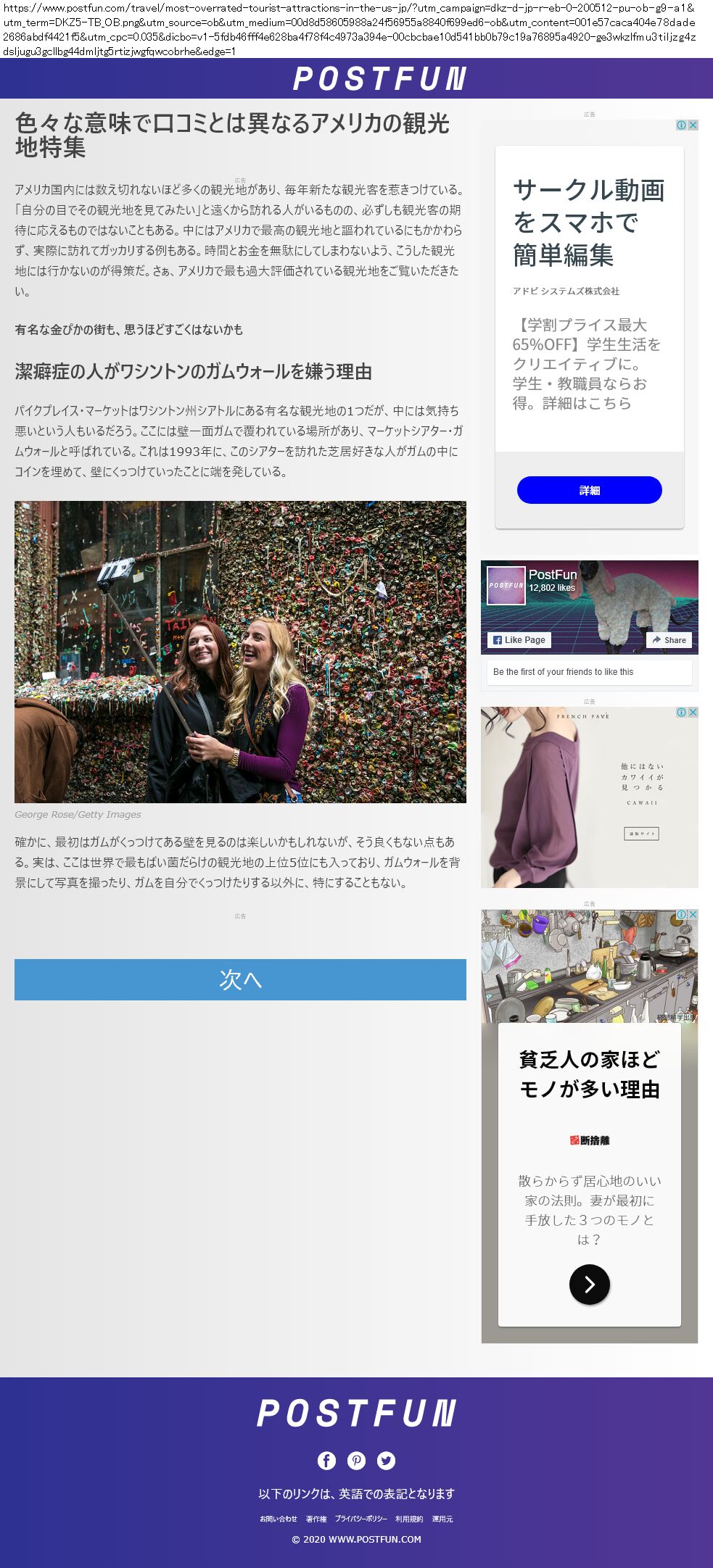The image size is (713, 1568).
Task: Open the footer Pinterest icon
Action: 356,1461
